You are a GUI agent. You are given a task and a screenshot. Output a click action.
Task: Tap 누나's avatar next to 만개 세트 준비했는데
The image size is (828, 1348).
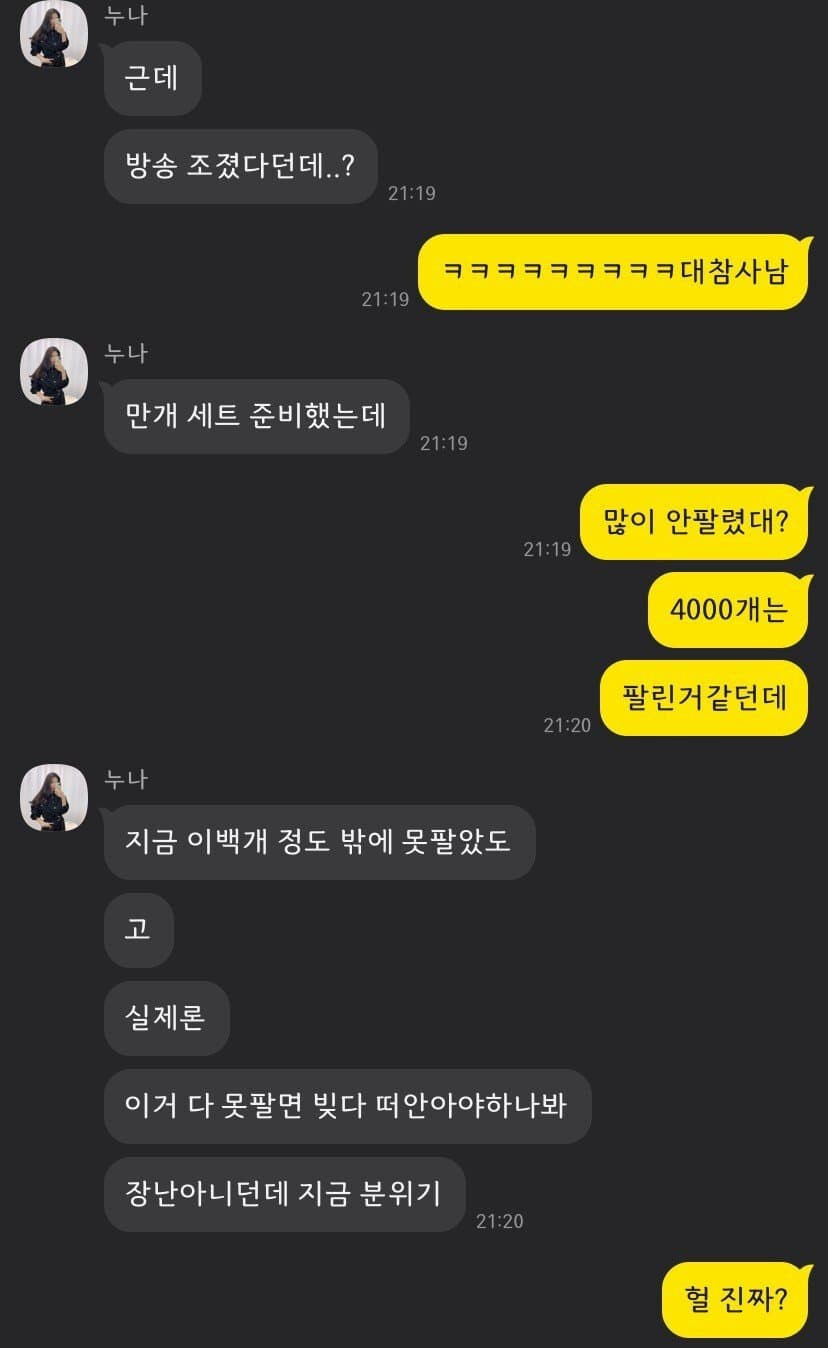(54, 372)
